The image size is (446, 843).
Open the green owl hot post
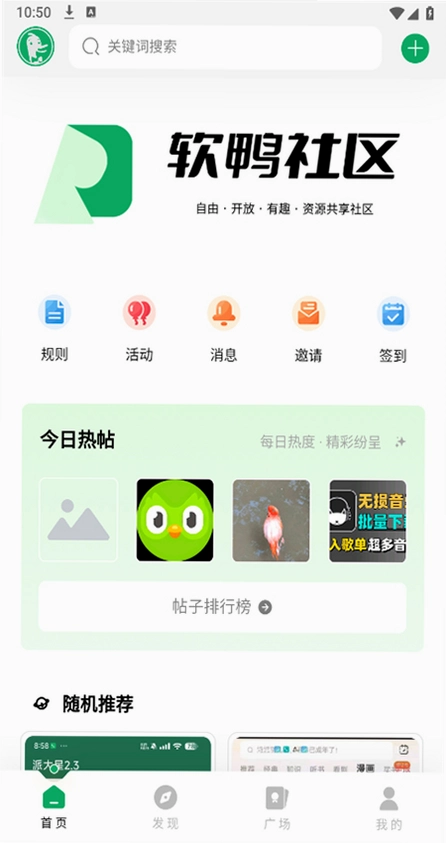tap(175, 520)
